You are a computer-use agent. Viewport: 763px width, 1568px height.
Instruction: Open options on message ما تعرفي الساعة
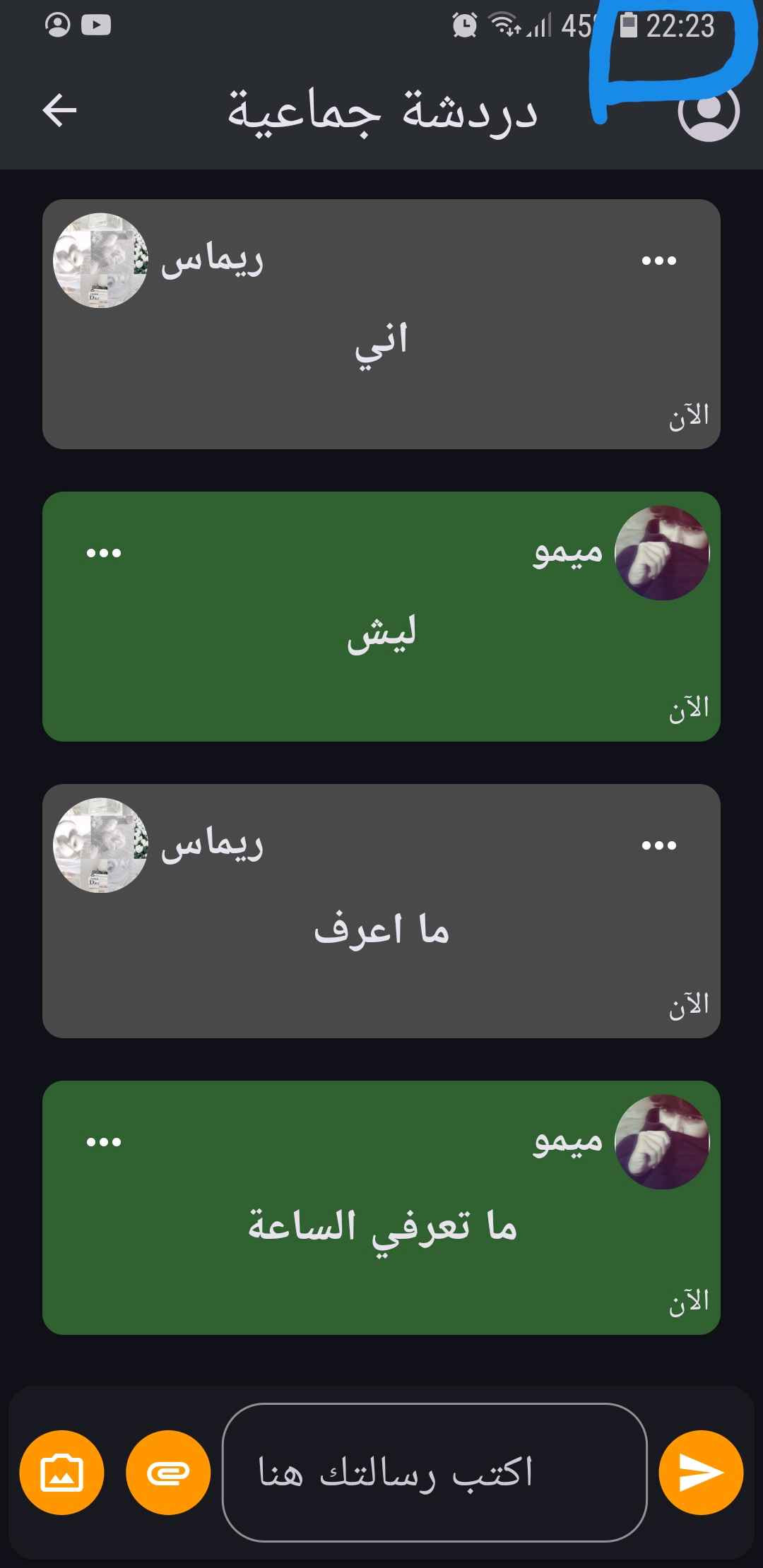(x=104, y=1142)
